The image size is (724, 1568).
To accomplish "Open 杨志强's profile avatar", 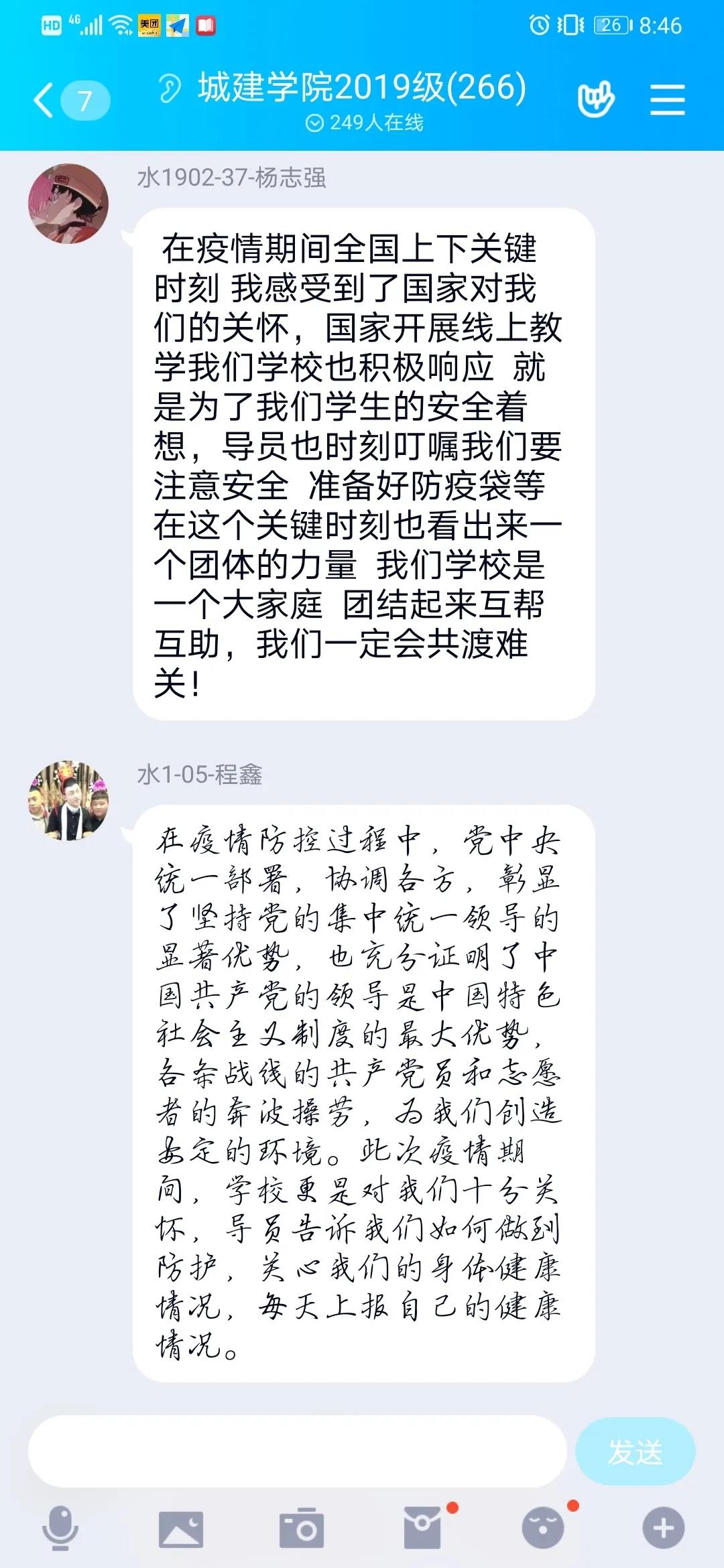I will (68, 203).
